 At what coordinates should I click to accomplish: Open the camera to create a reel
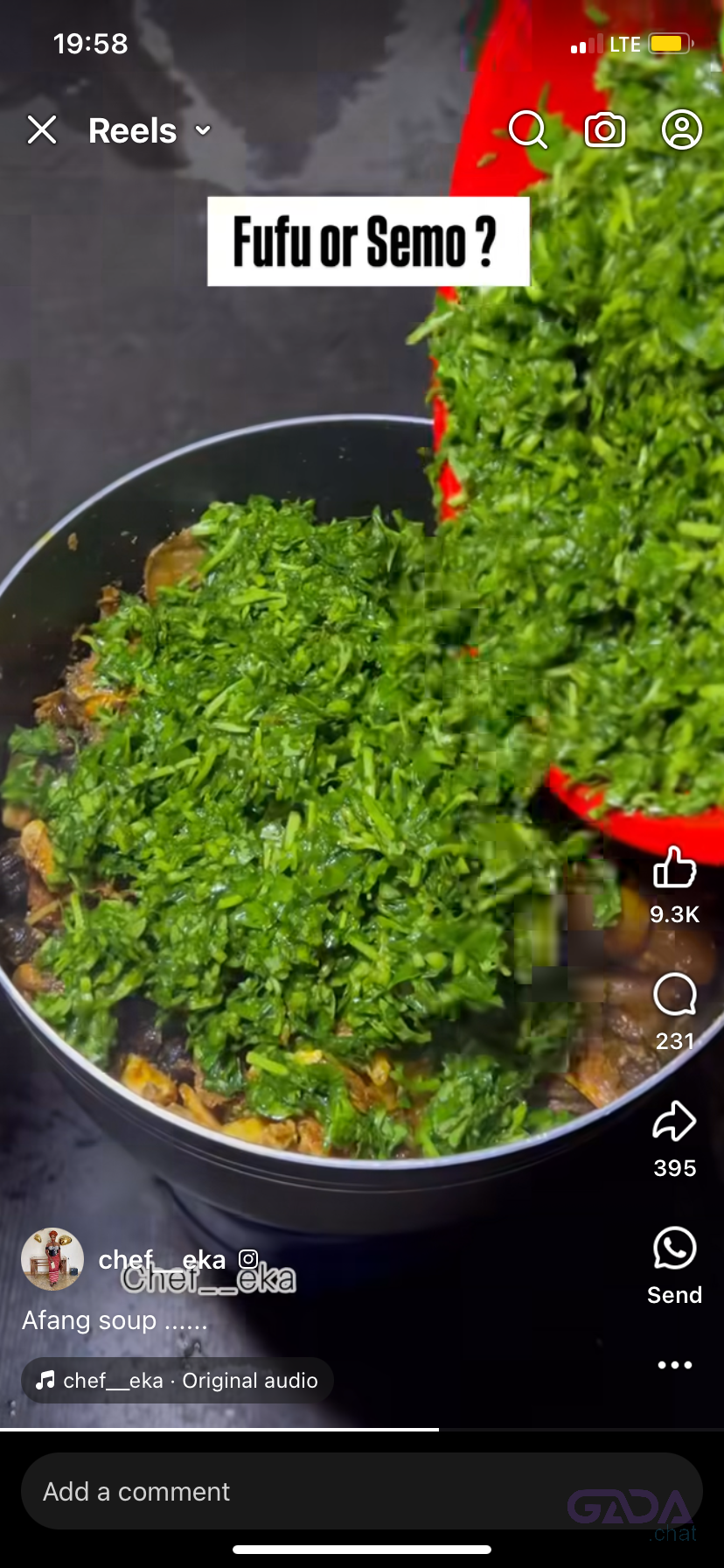point(605,130)
